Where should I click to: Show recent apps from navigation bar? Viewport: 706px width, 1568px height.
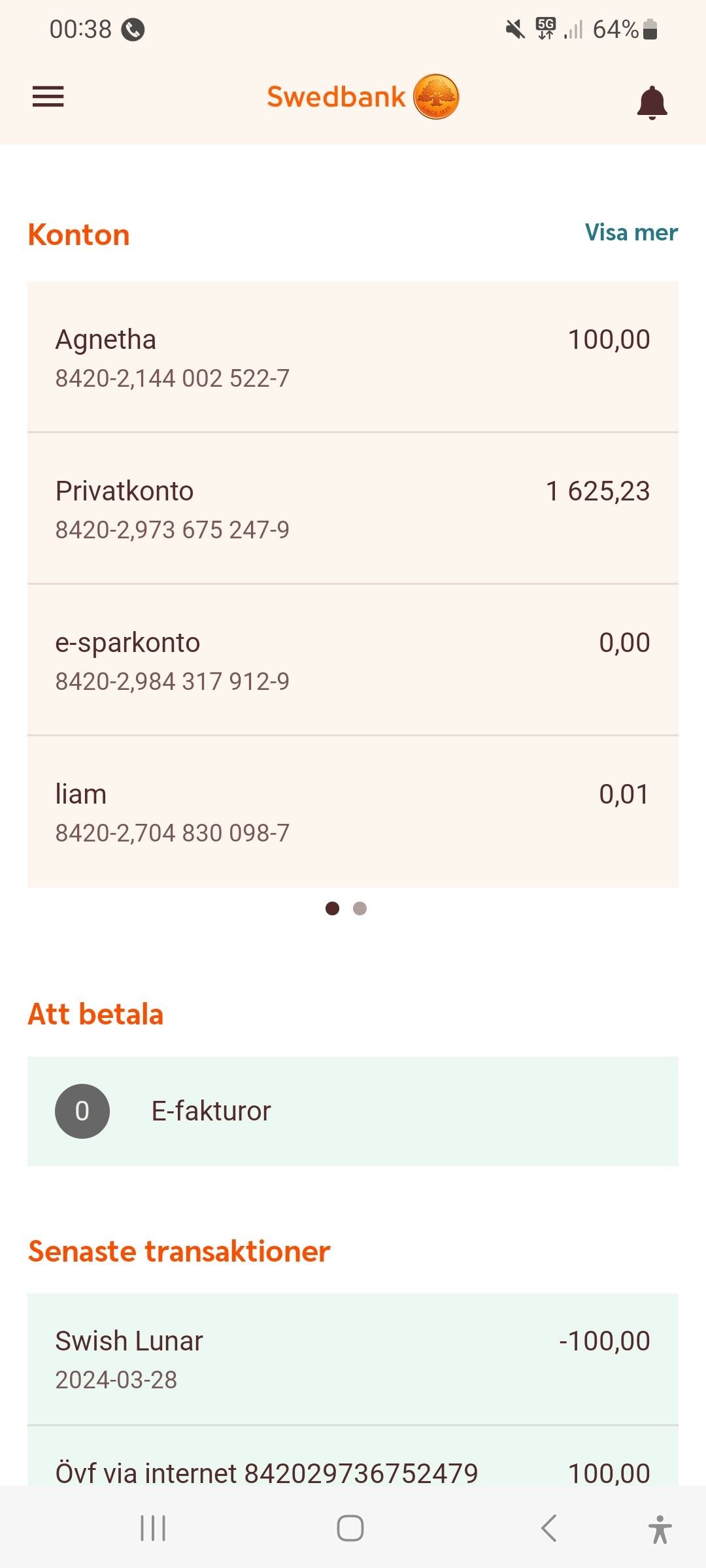pos(153,1528)
